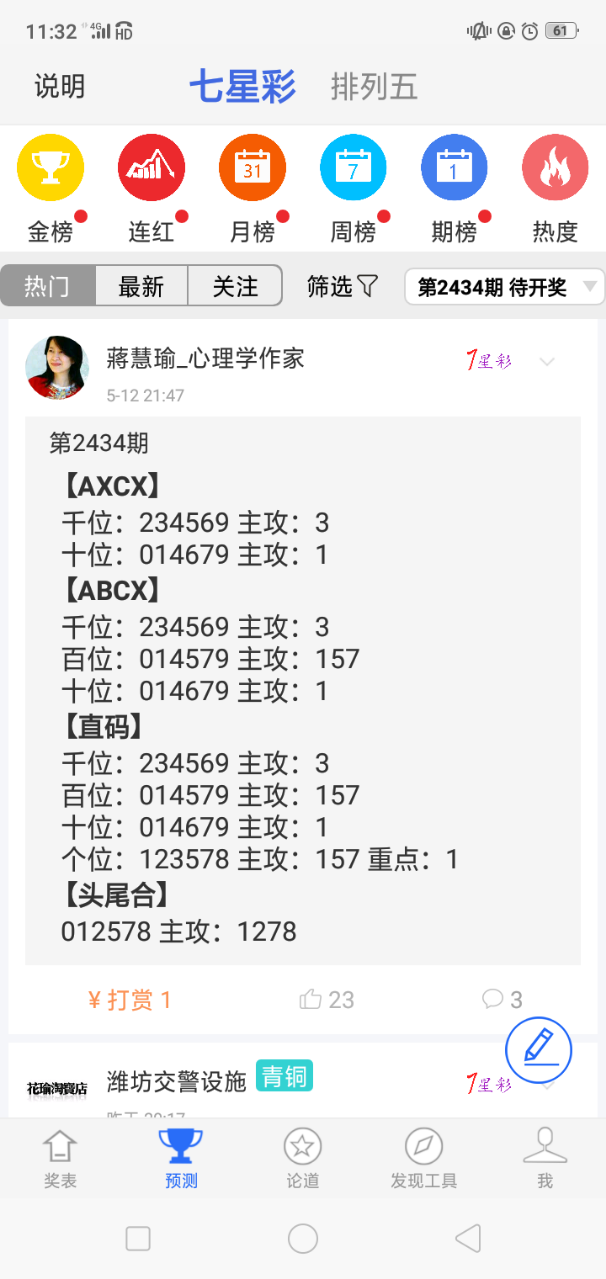
Task: Open the 筛选 filter options
Action: [342, 287]
